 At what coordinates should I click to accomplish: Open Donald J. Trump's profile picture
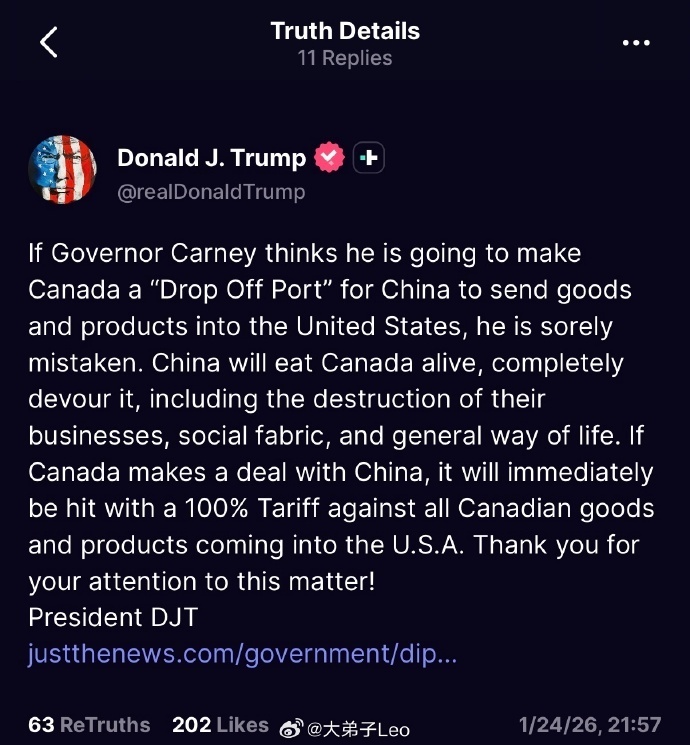coord(63,169)
